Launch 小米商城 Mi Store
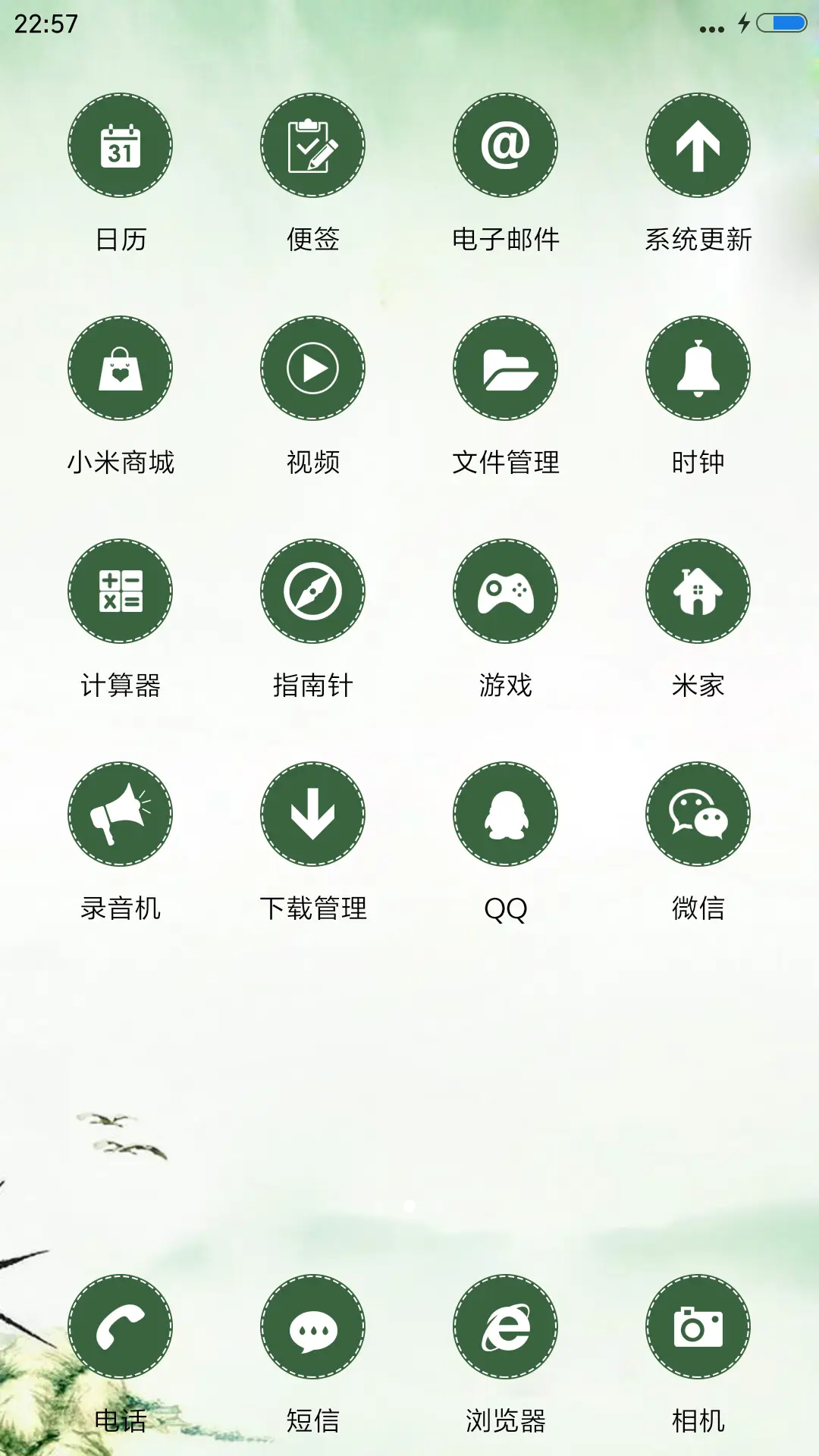The width and height of the screenshot is (819, 1456). click(120, 368)
